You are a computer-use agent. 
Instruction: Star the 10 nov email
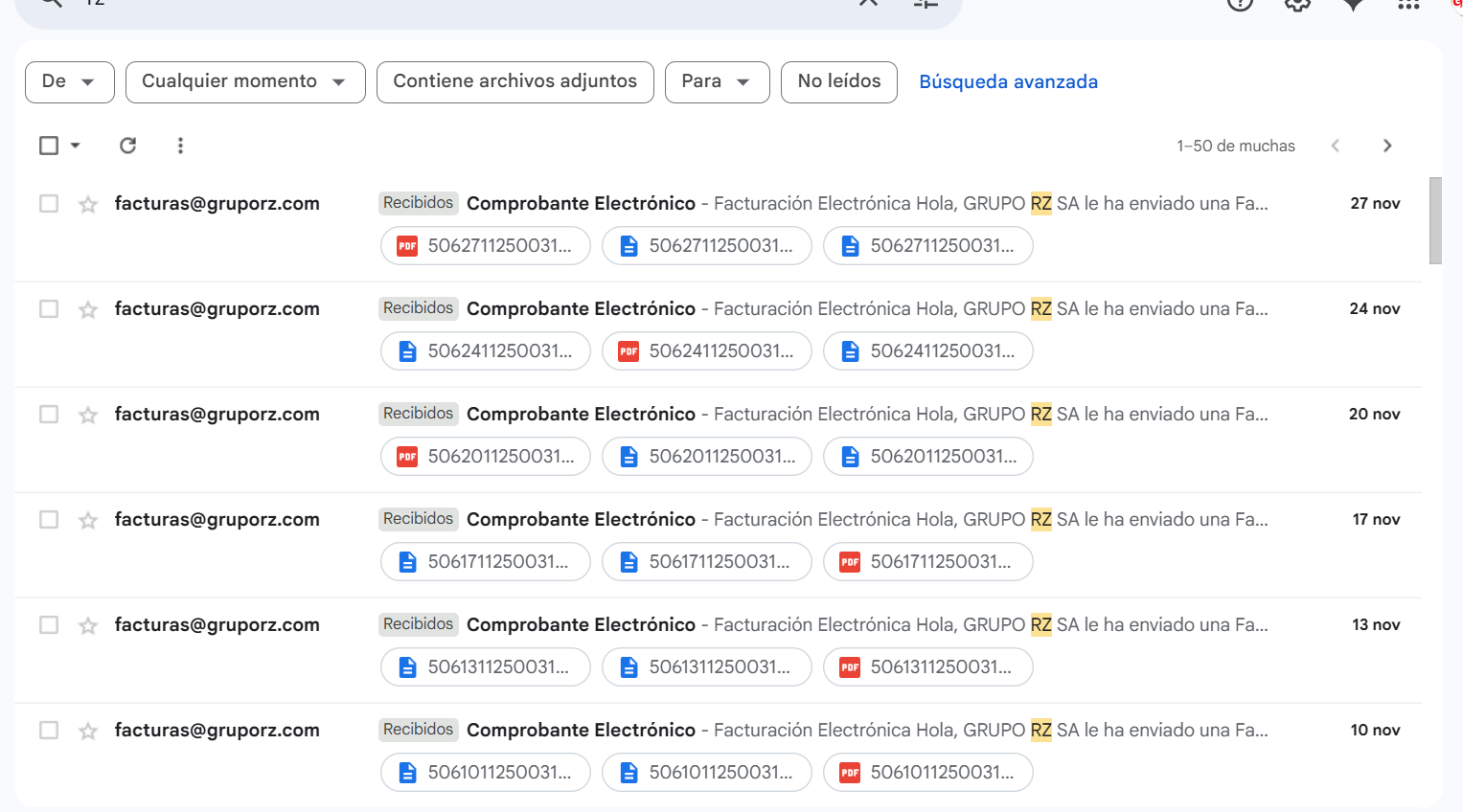(x=88, y=731)
